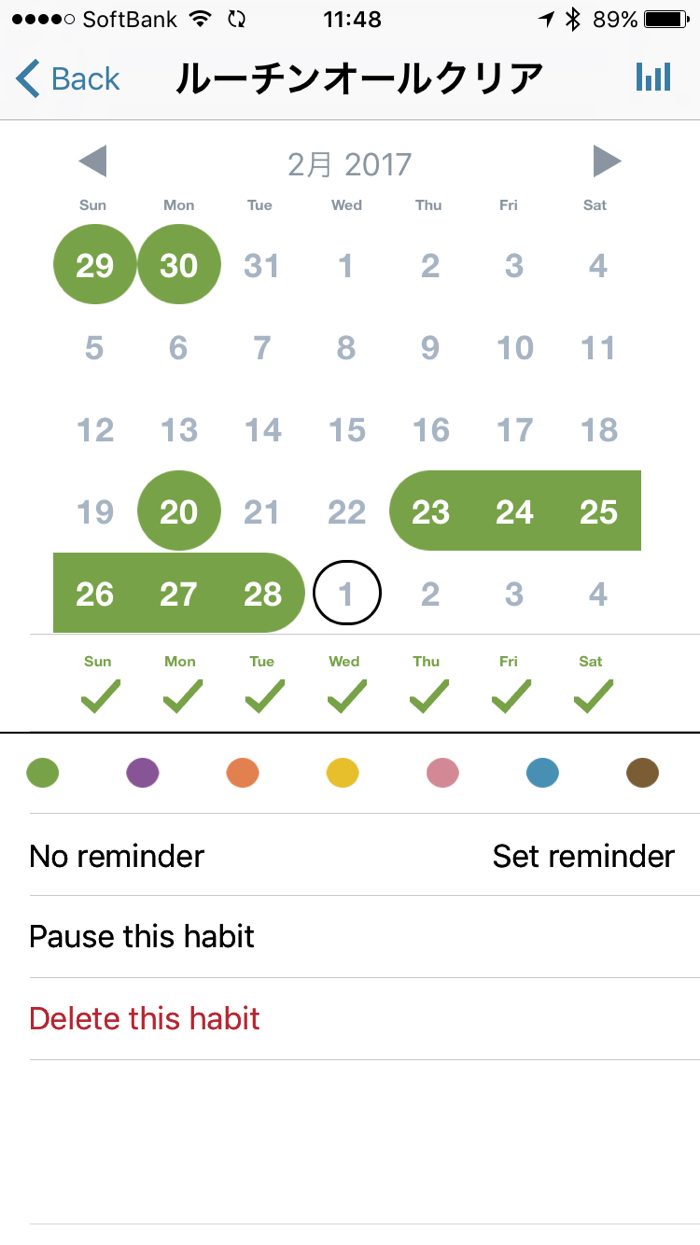Choose the blue habit color
This screenshot has width=700, height=1245.
click(x=542, y=773)
